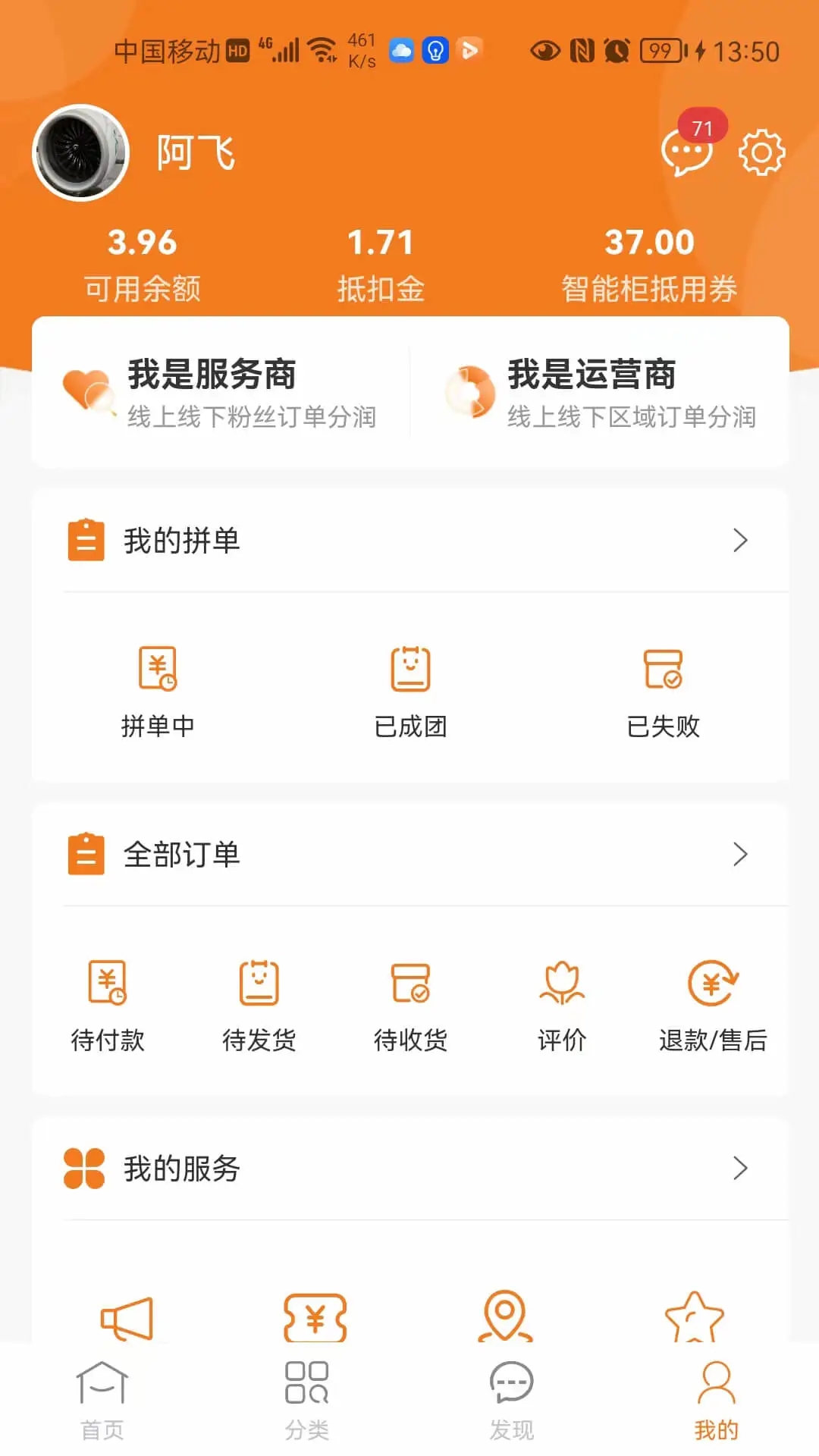Open messages with the 71 badge
Image resolution: width=819 pixels, height=1456 pixels.
tap(685, 151)
